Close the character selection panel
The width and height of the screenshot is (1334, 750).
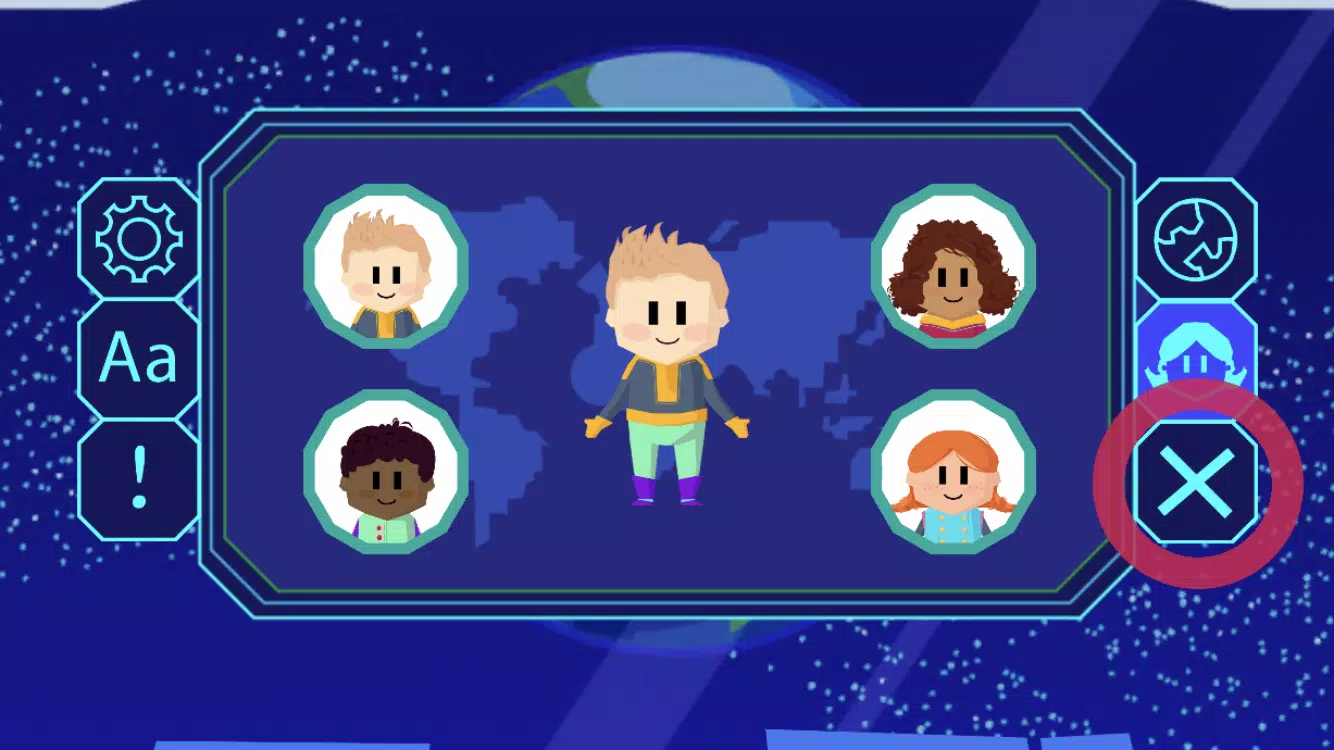pos(1196,482)
